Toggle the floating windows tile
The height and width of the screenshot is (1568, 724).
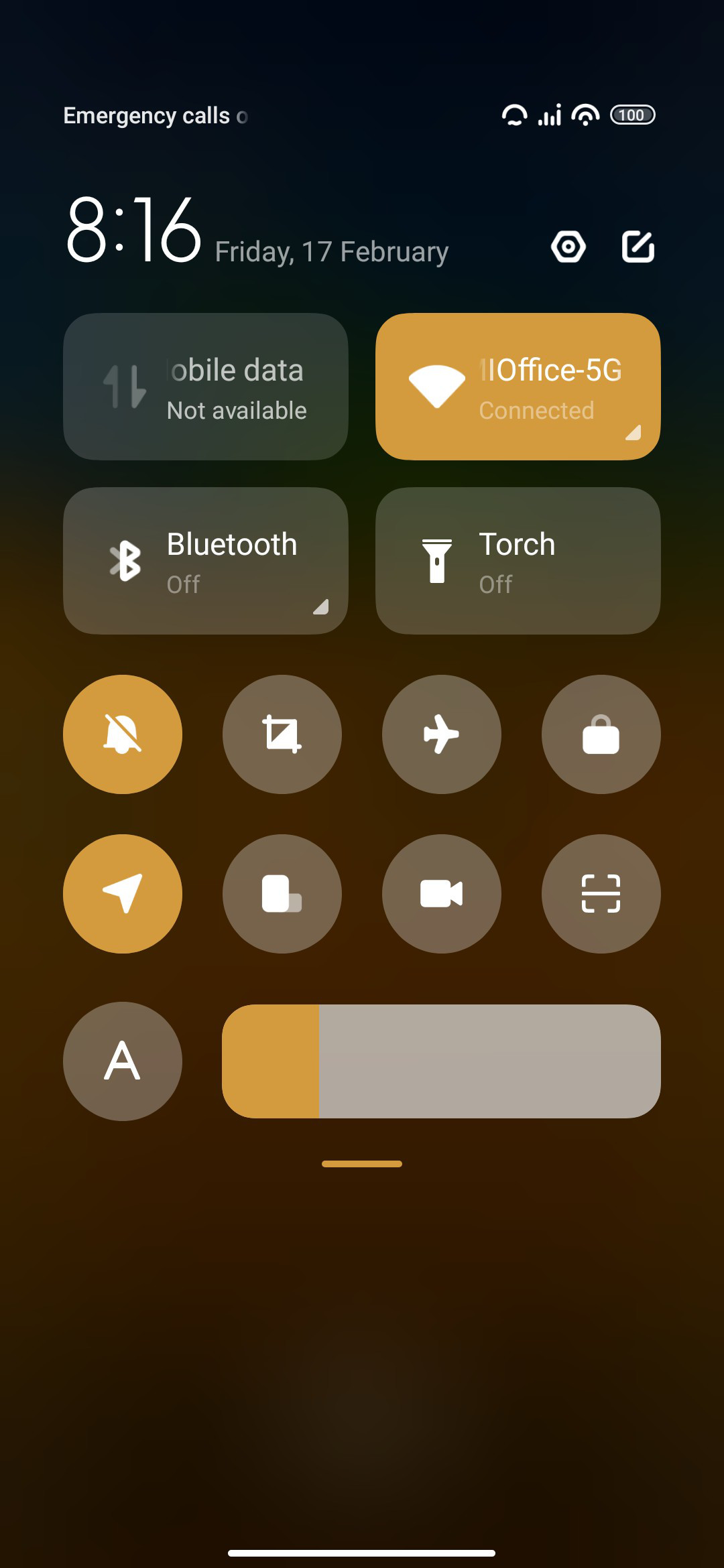coord(282,894)
